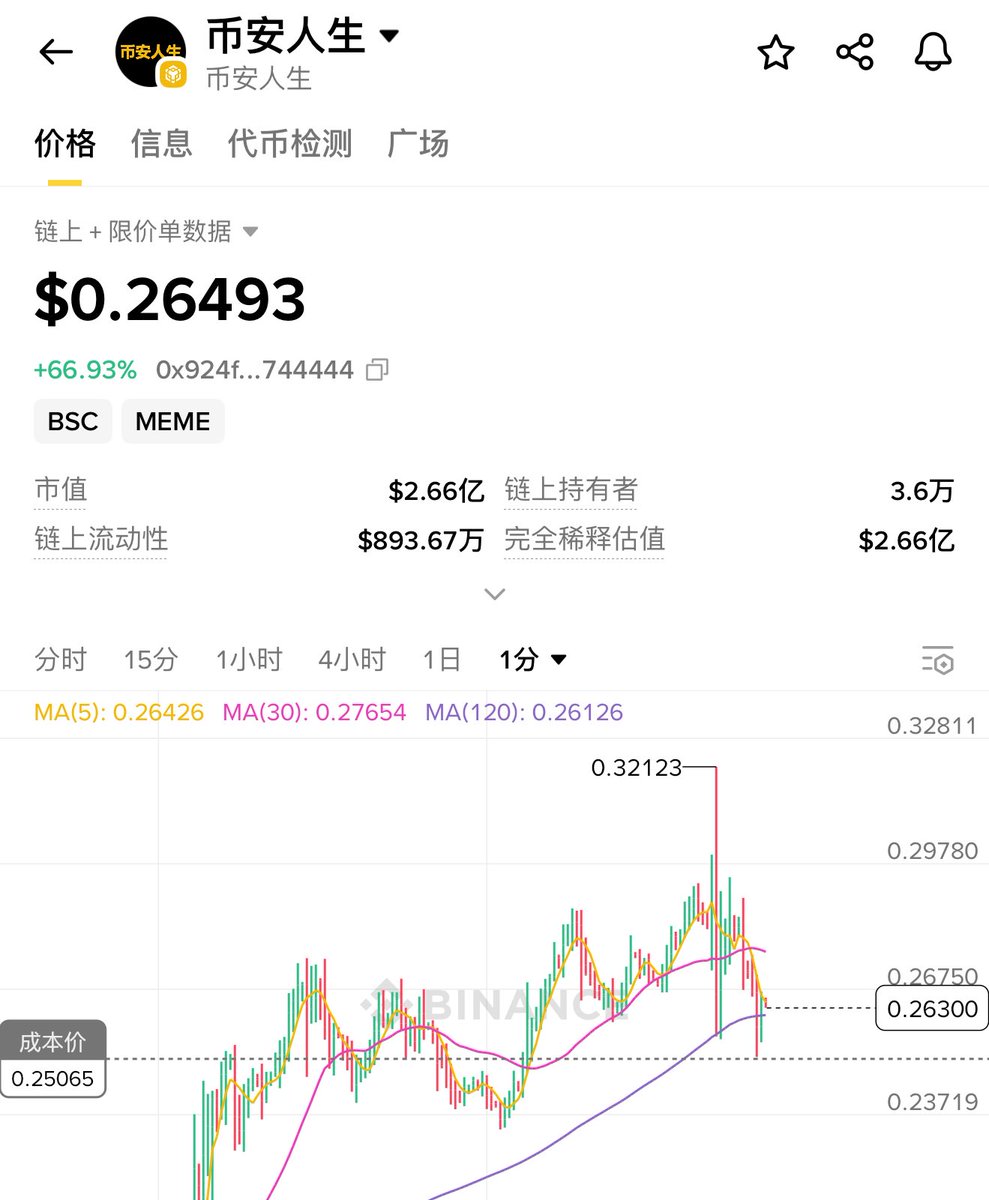Open the 币安人生 token dropdown
The width and height of the screenshot is (989, 1200).
pyautogui.click(x=388, y=37)
